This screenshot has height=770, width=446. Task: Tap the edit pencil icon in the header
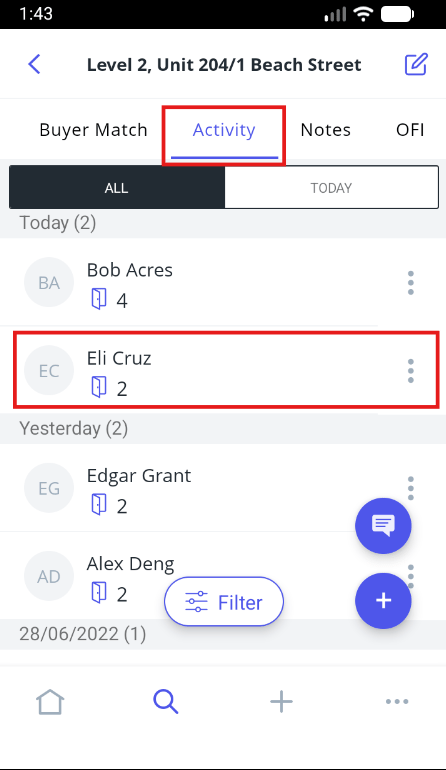point(416,64)
